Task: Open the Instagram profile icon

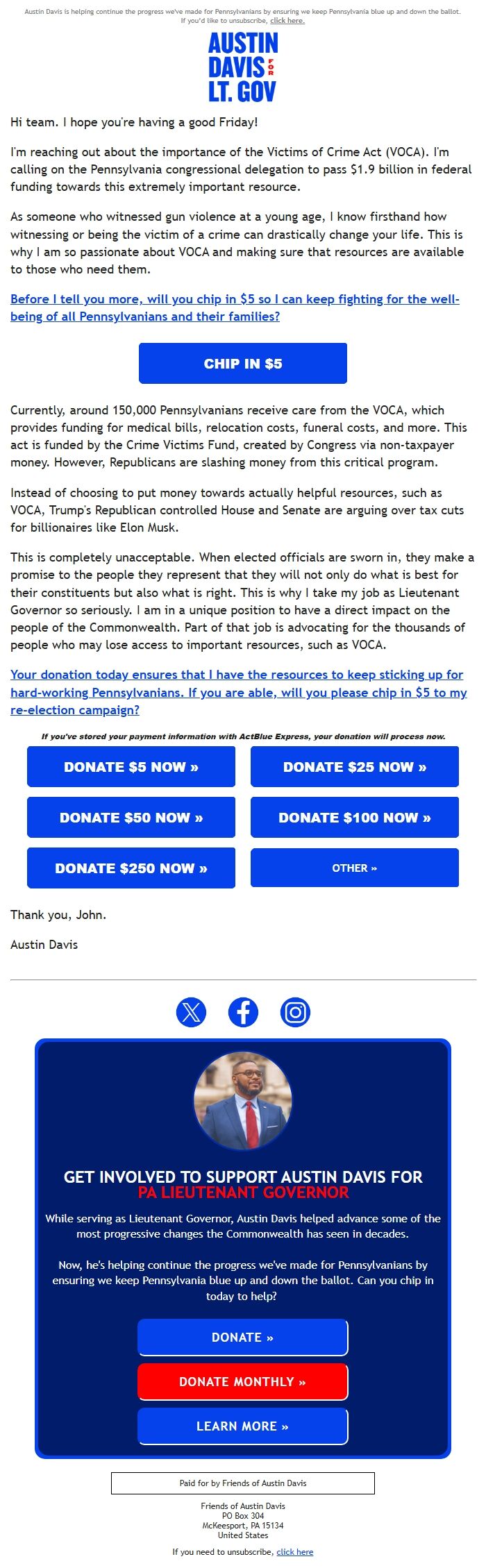Action: (x=295, y=1012)
